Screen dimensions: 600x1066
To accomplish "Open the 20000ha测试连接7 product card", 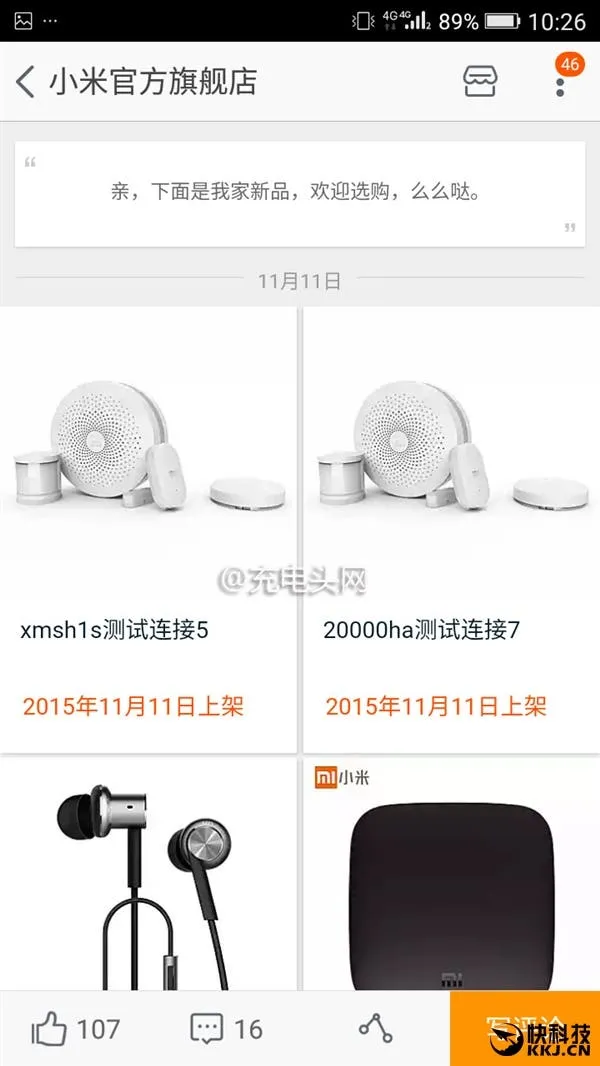I will point(451,530).
